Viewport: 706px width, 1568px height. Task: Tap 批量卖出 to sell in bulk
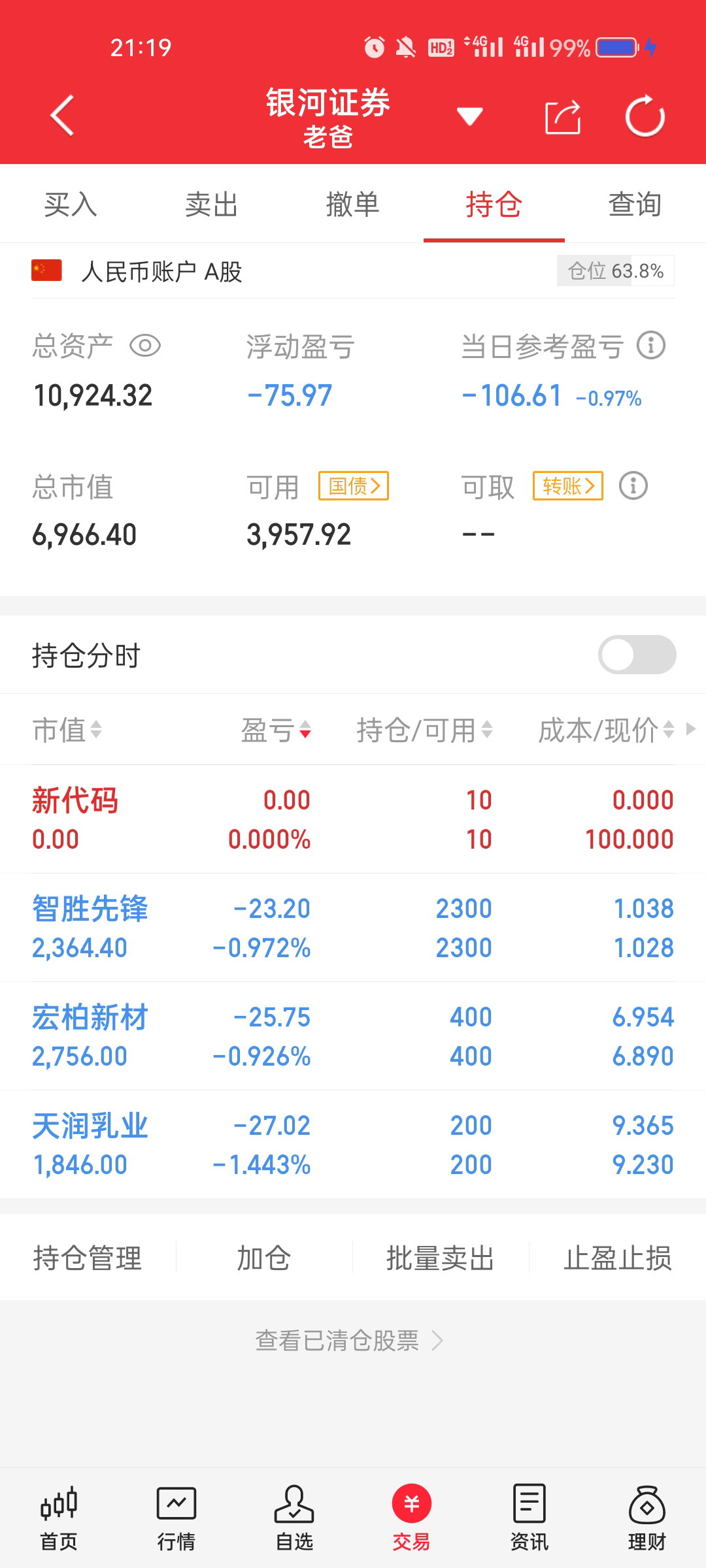pos(440,1258)
